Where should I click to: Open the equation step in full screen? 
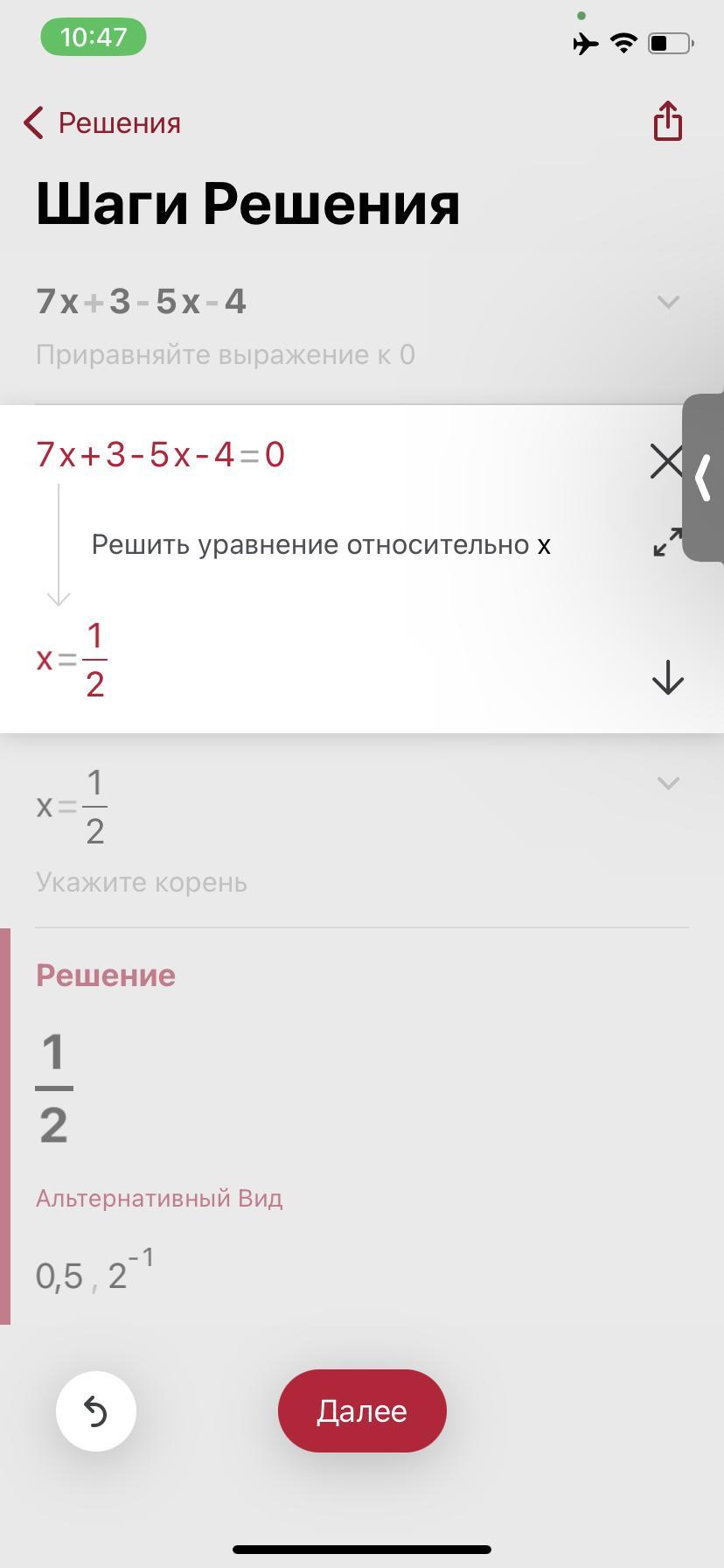click(668, 542)
